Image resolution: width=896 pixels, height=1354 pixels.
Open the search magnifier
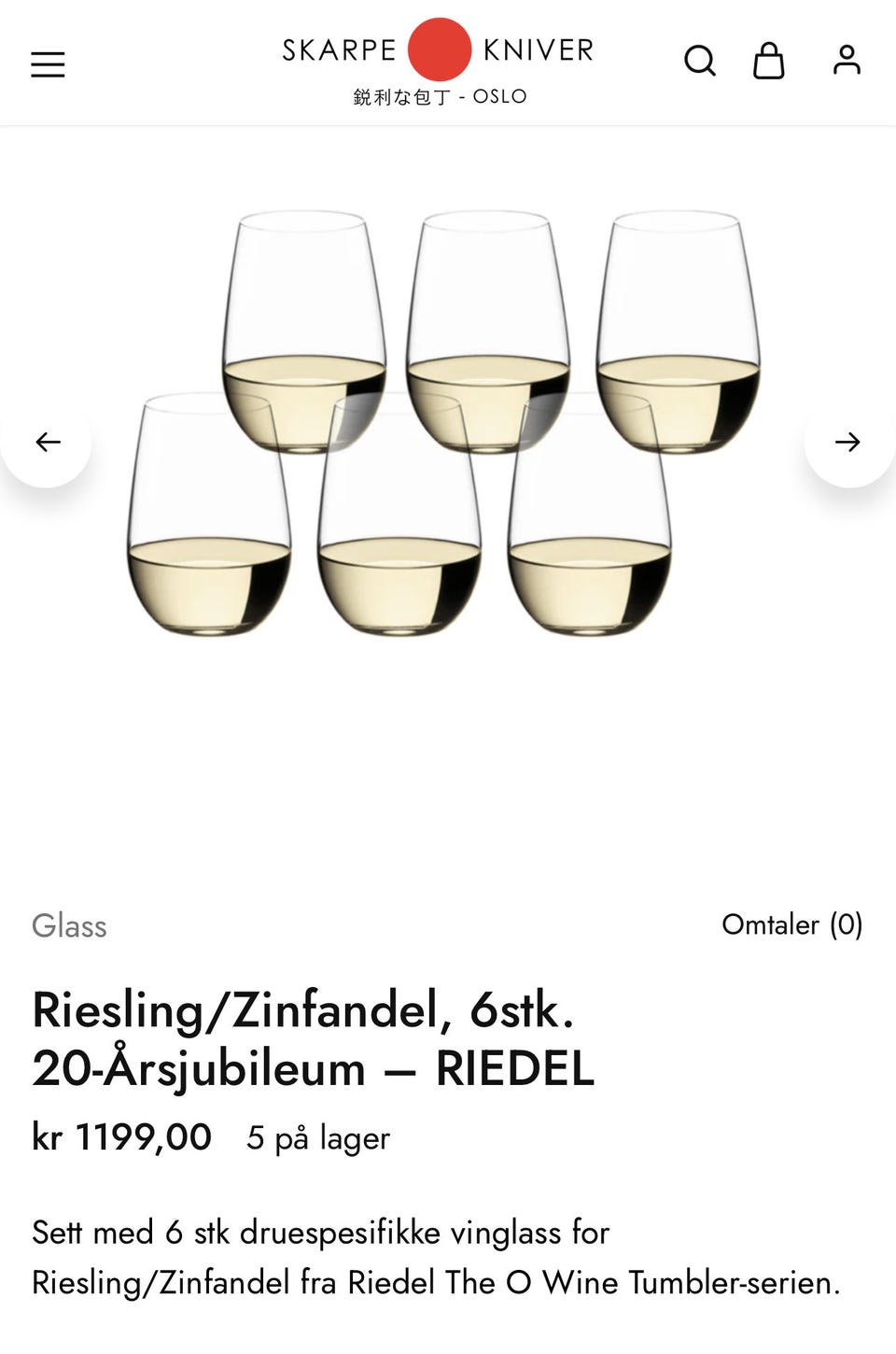tap(699, 62)
